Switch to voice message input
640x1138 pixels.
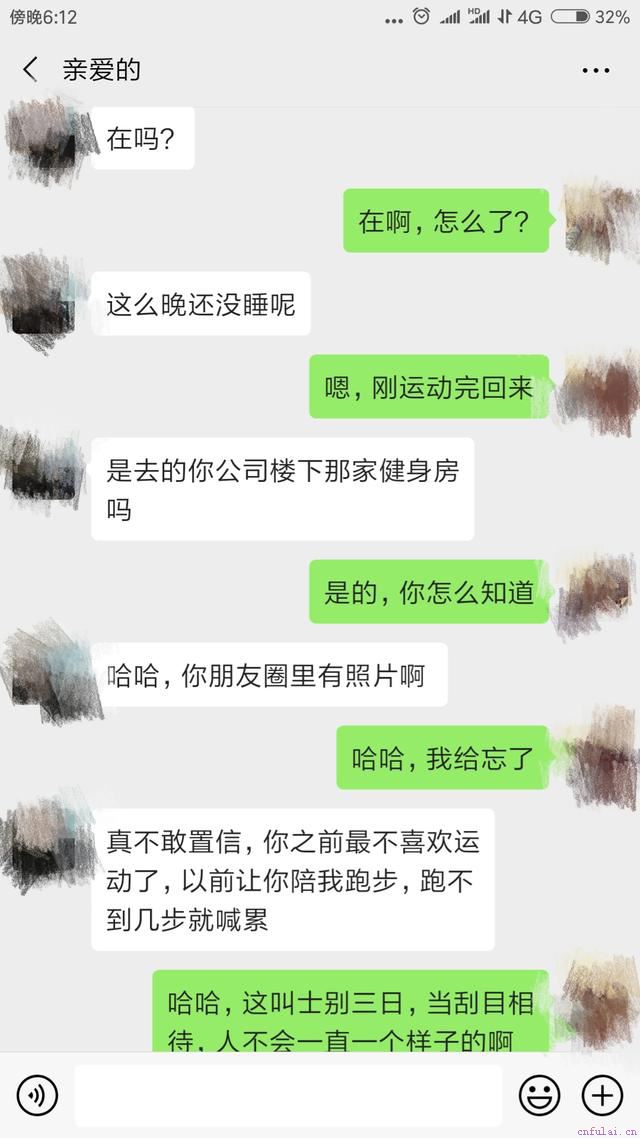(x=38, y=1095)
